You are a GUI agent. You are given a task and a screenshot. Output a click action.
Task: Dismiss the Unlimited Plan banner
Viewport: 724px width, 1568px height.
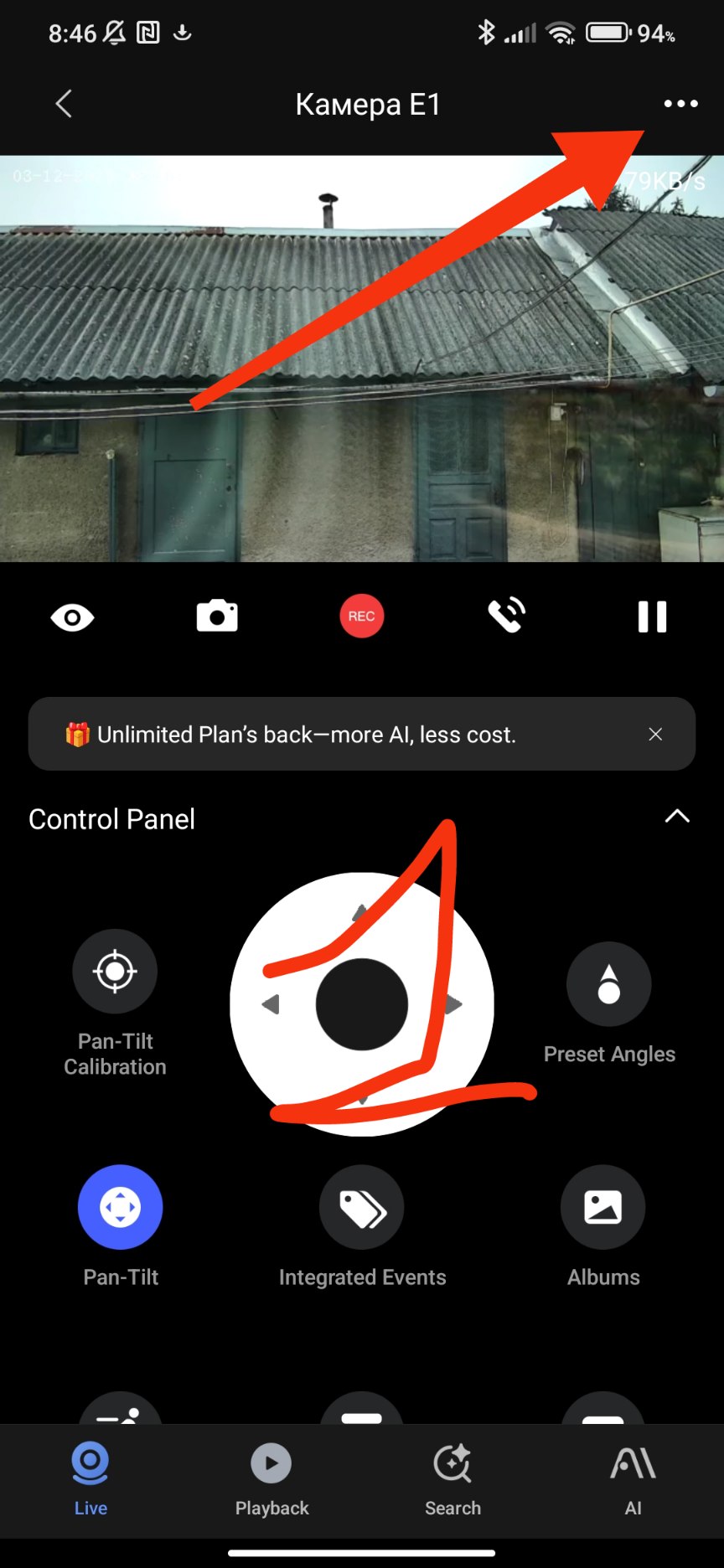coord(655,735)
